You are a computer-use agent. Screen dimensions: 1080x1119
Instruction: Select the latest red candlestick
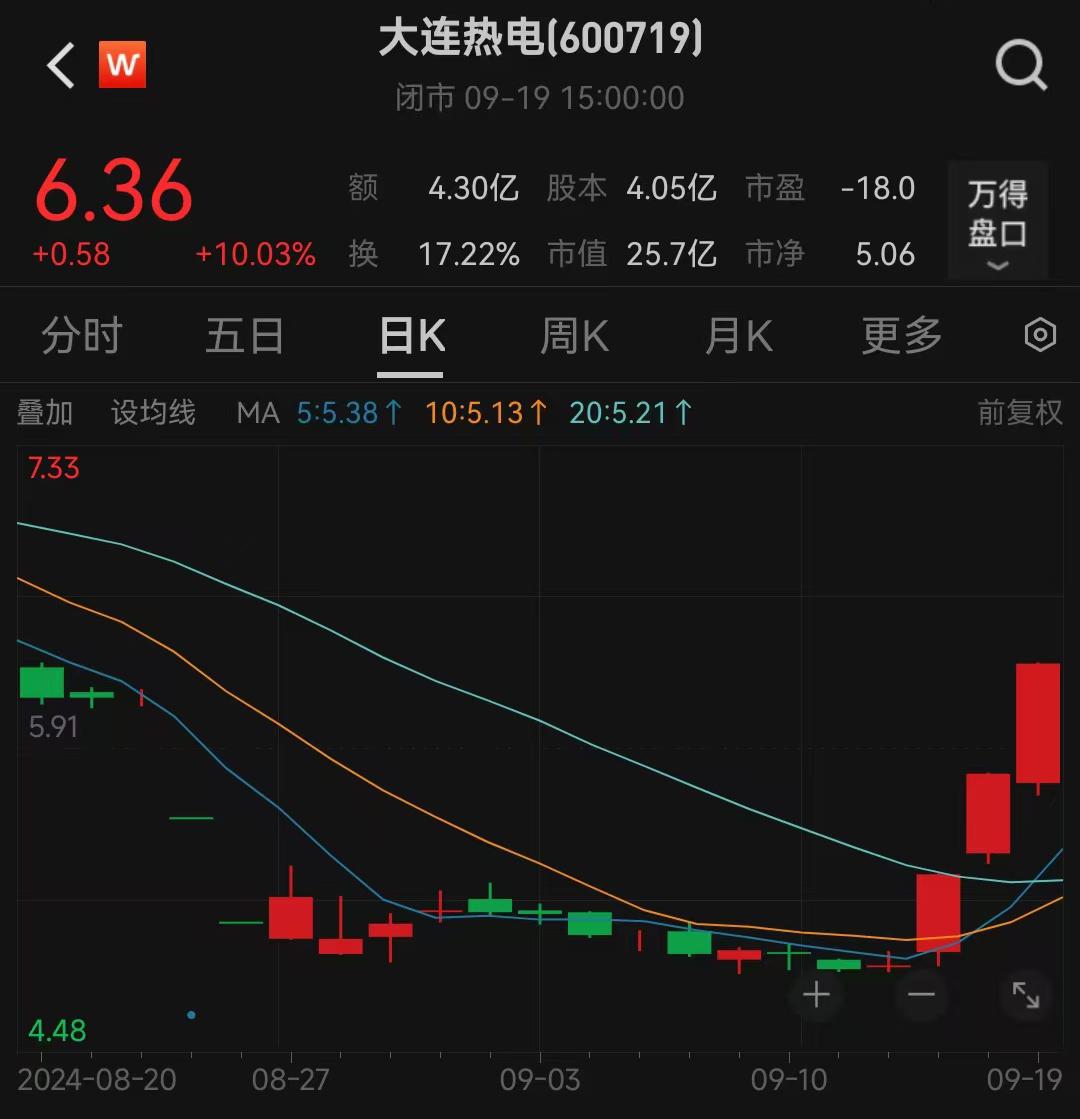(1039, 720)
